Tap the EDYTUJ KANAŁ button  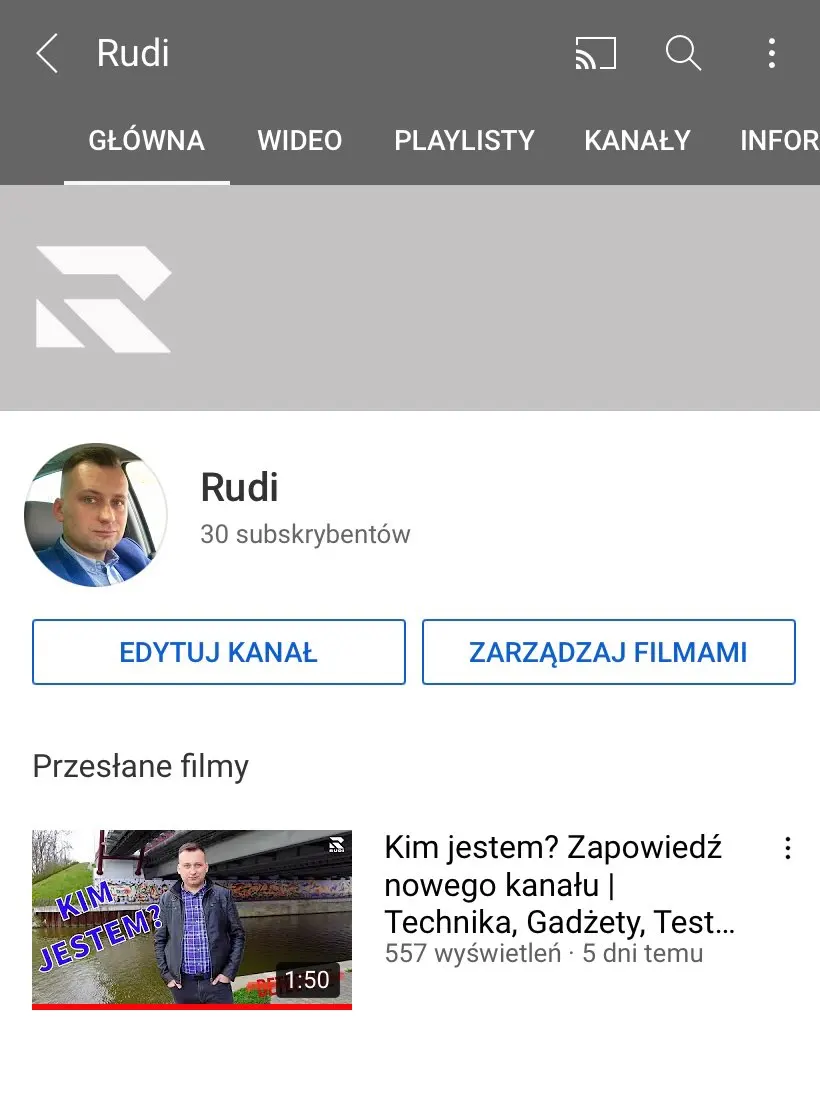[218, 653]
